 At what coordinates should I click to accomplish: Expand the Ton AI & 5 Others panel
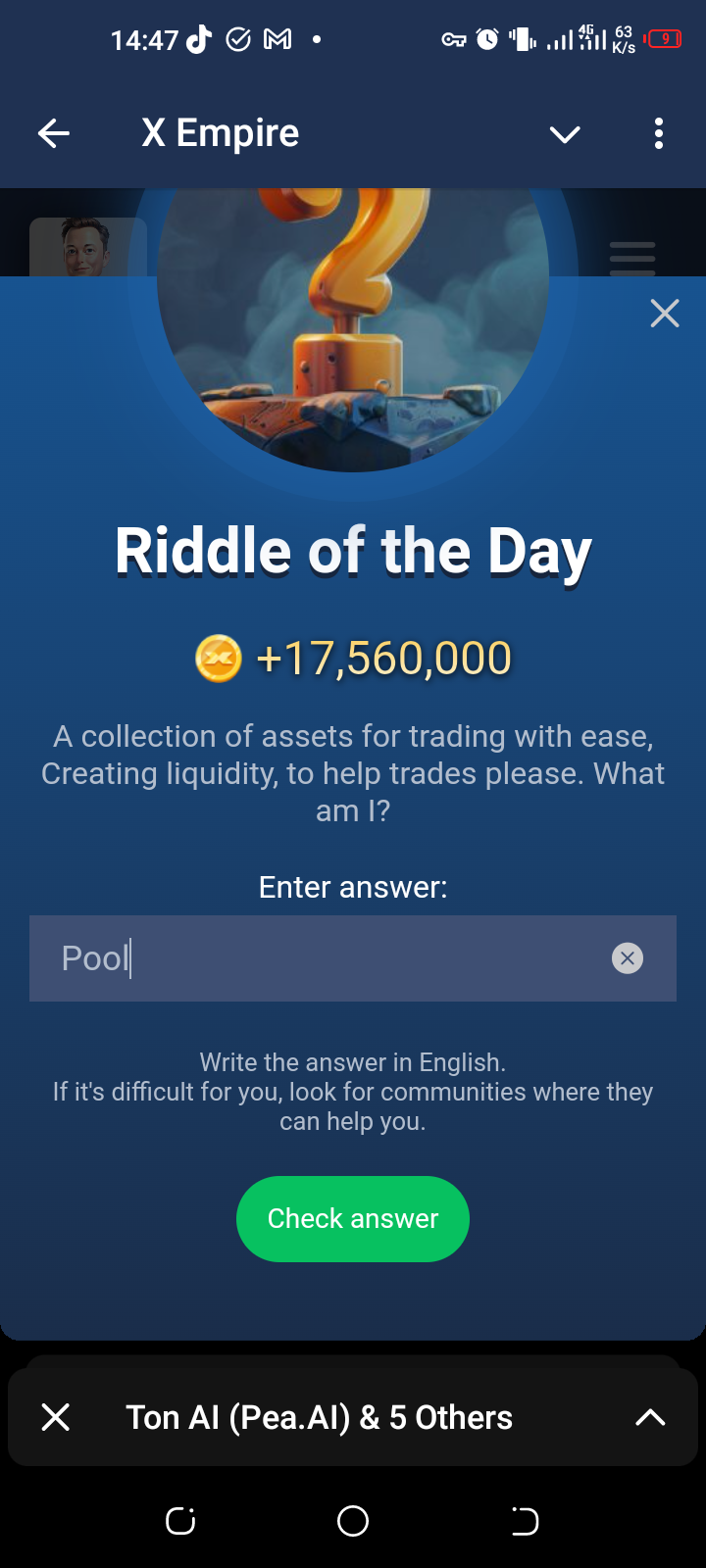650,1417
